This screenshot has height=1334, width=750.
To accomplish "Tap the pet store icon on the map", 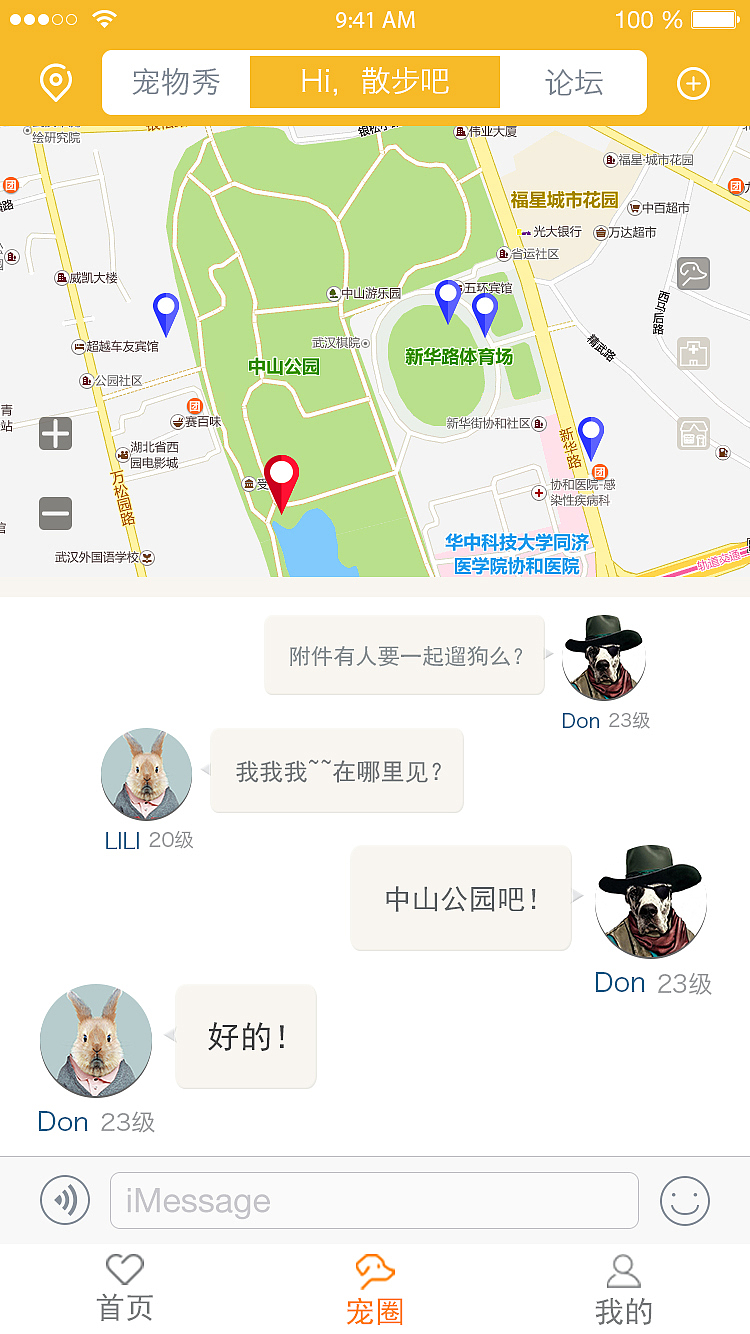I will pyautogui.click(x=693, y=432).
